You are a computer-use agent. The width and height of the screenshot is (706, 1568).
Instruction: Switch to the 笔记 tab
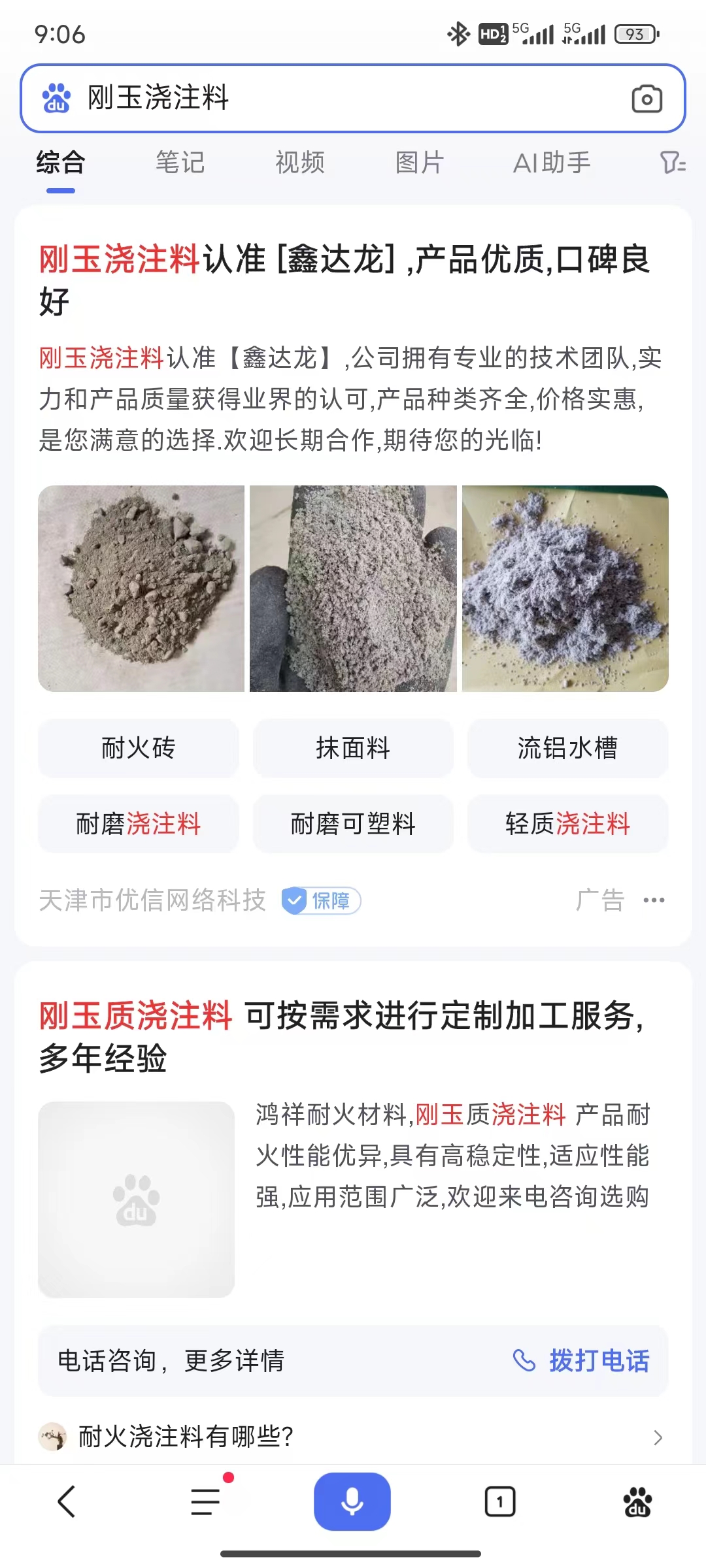180,163
